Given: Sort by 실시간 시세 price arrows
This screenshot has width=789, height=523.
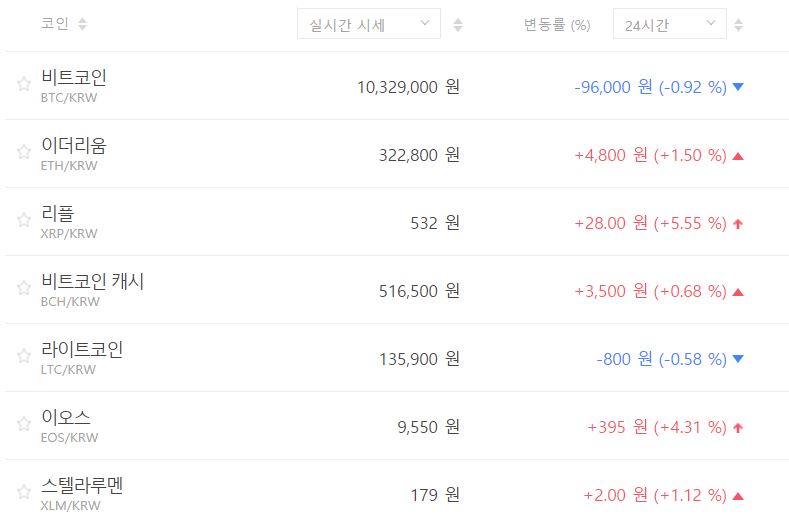Looking at the screenshot, I should (x=457, y=25).
